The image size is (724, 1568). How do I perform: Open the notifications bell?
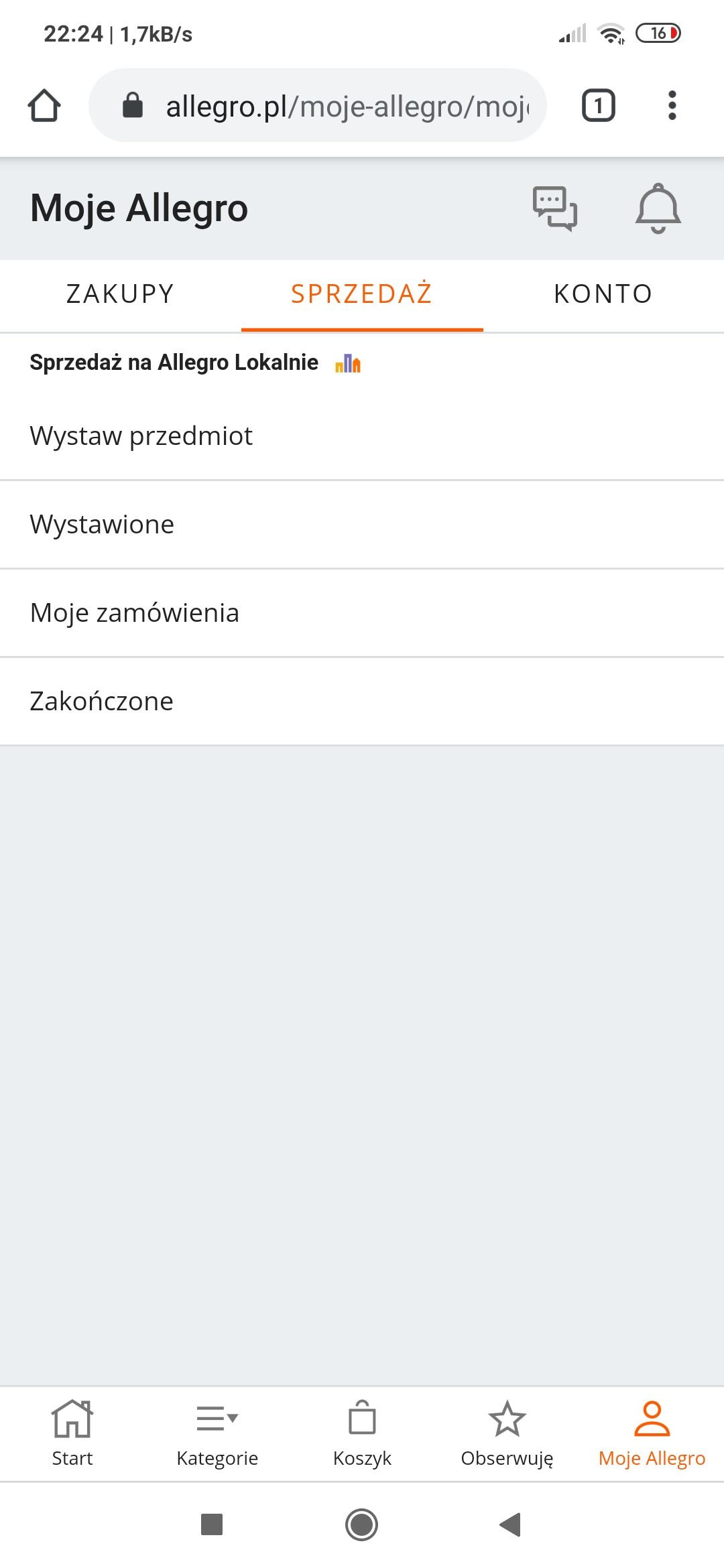click(x=658, y=208)
